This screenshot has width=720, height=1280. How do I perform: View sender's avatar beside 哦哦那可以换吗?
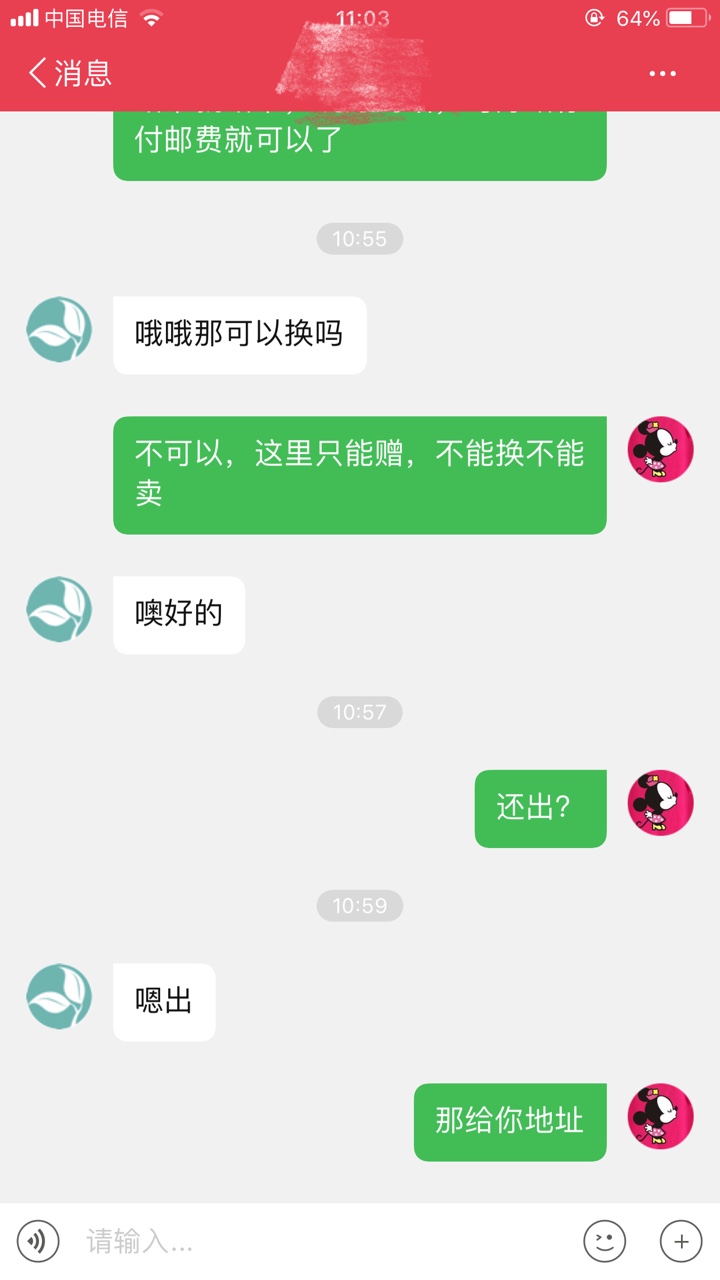(59, 330)
